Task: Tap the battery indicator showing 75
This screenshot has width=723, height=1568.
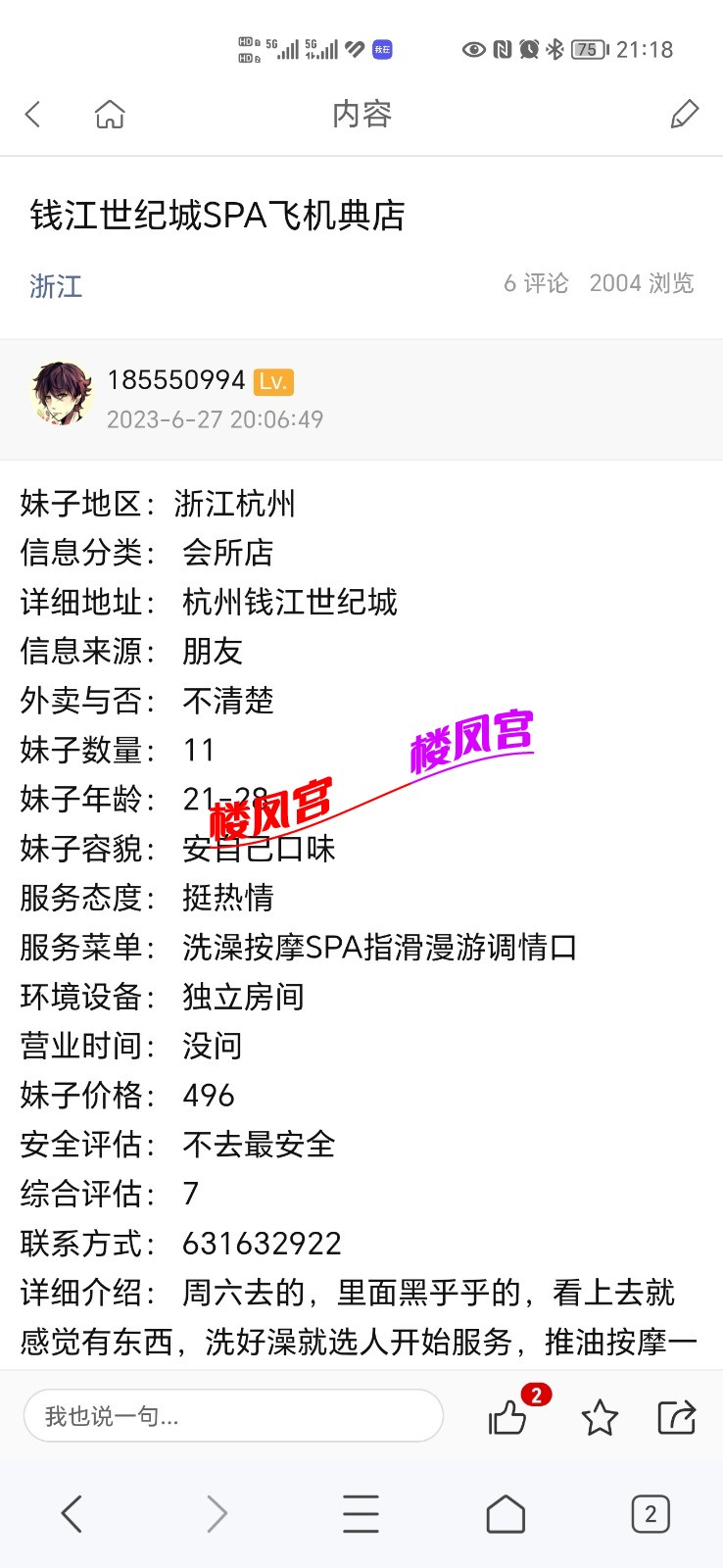Action: point(587,49)
